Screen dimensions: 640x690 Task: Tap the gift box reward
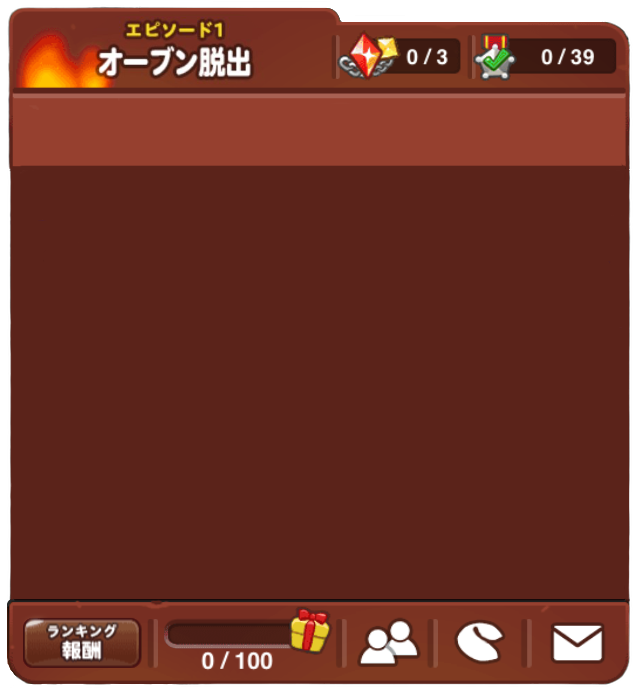(310, 631)
